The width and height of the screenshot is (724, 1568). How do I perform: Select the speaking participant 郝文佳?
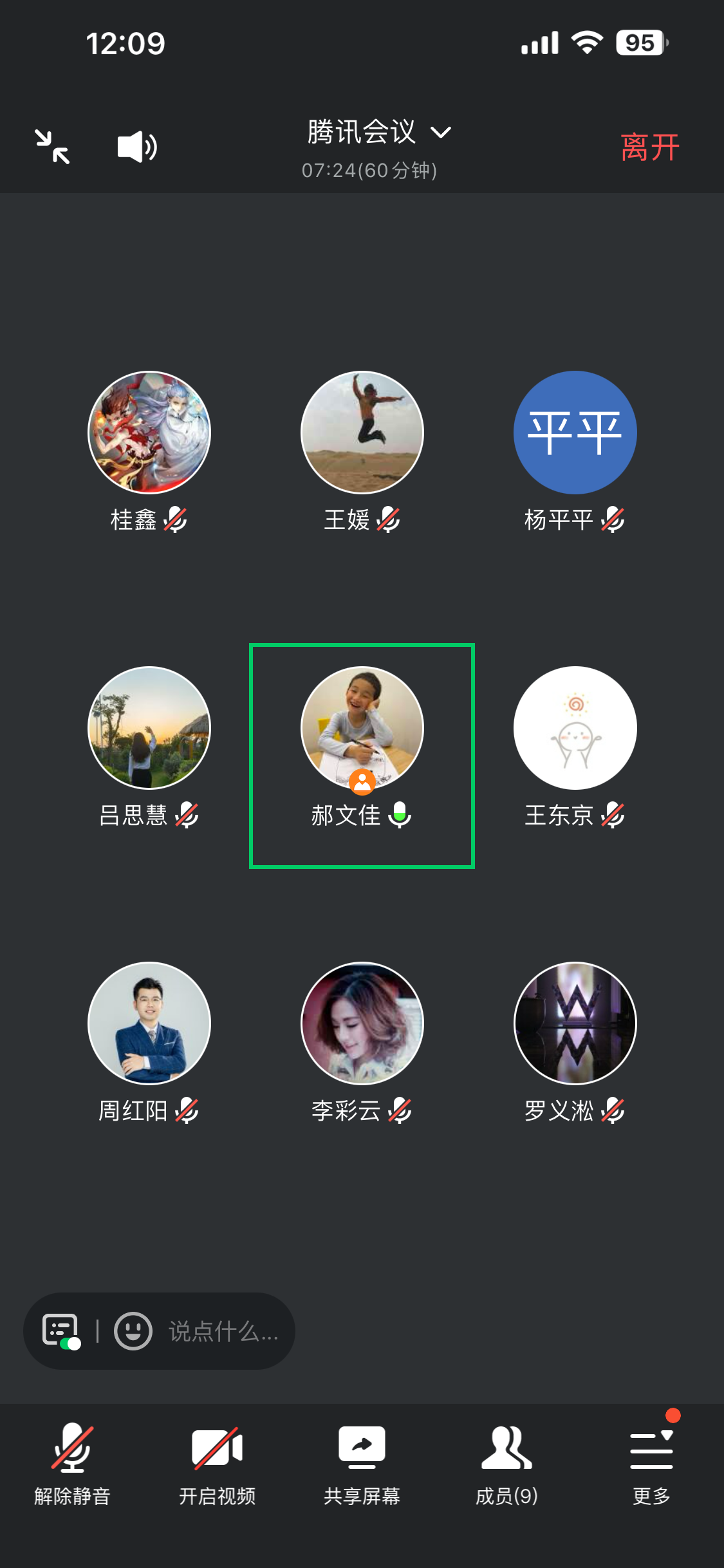point(362,728)
